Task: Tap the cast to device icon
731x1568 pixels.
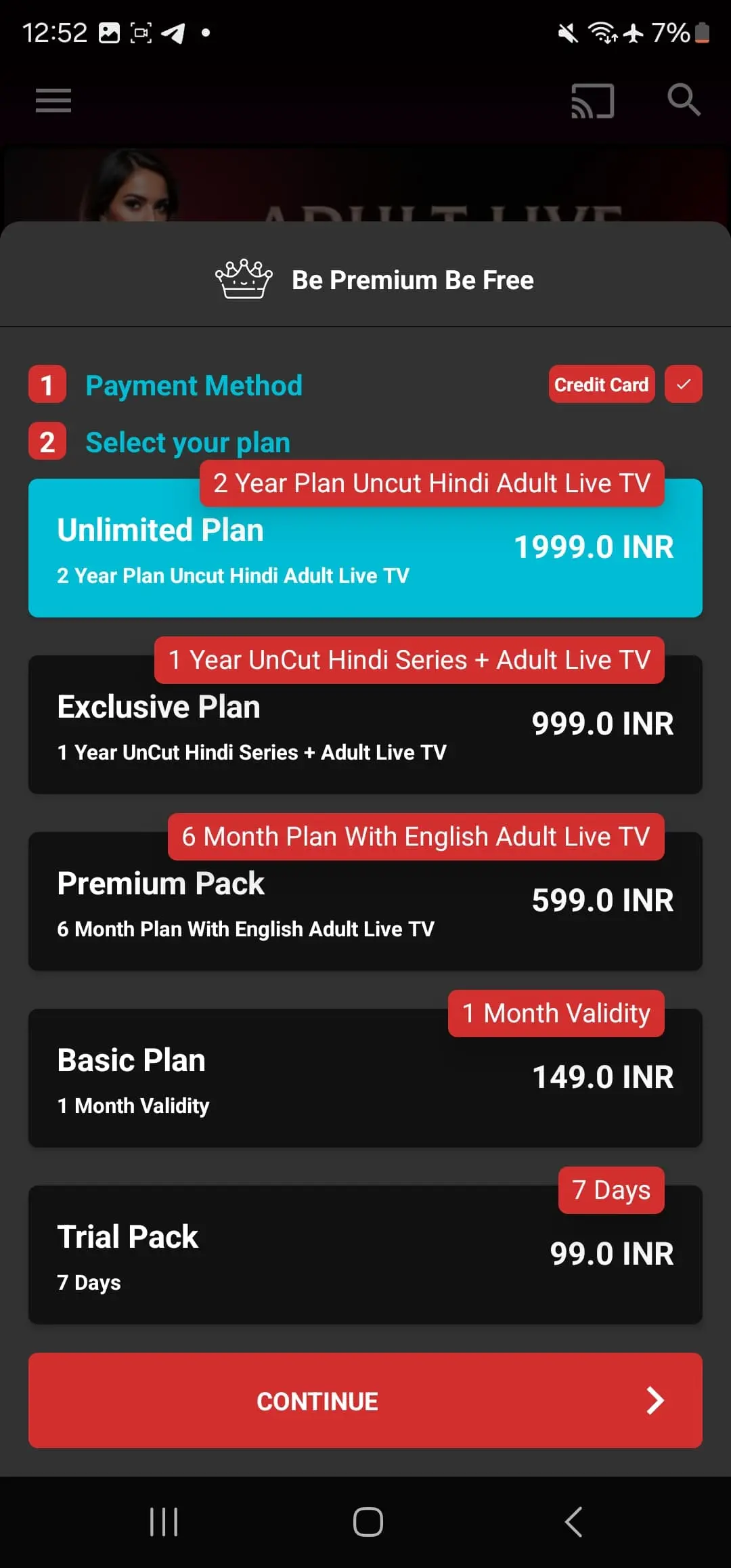Action: [593, 101]
